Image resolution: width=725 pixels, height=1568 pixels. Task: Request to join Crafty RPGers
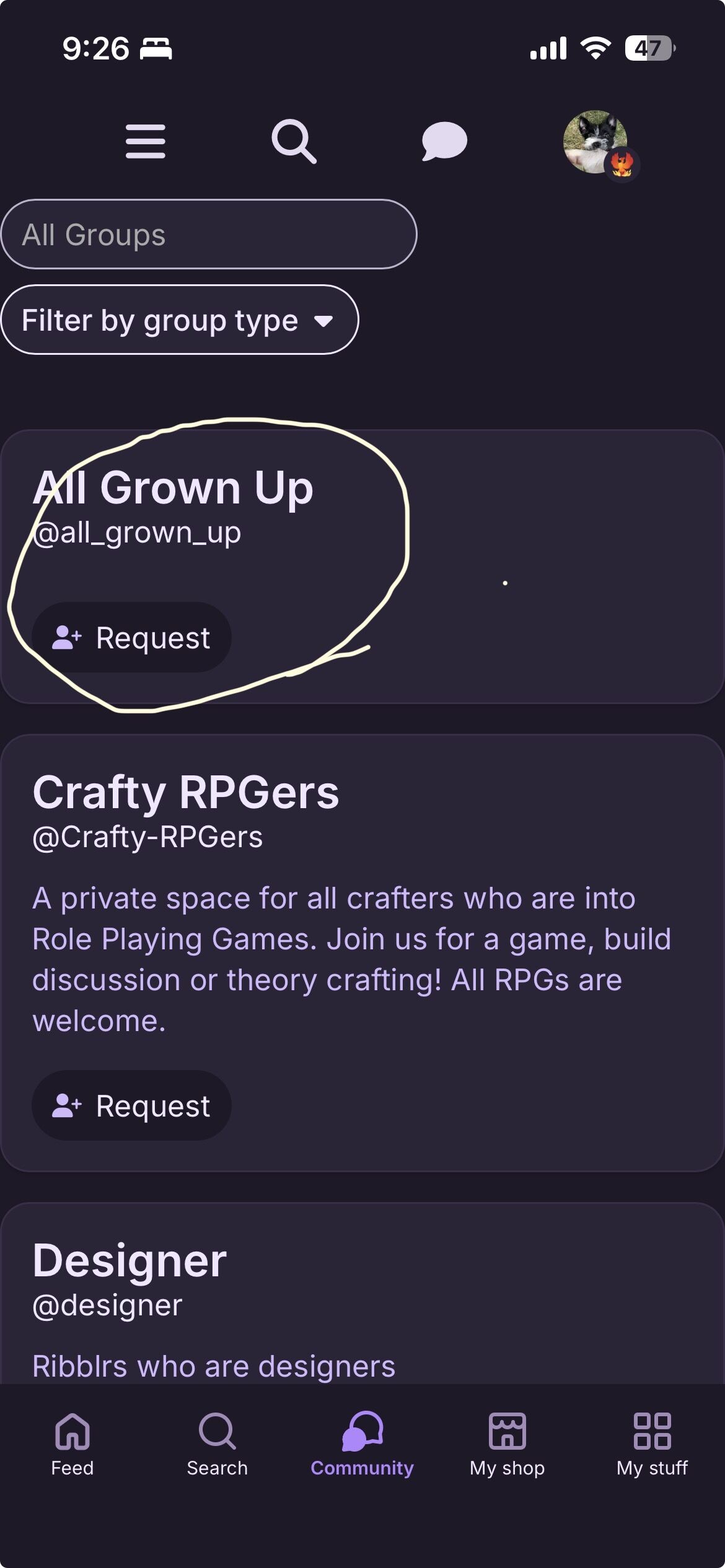(131, 1105)
